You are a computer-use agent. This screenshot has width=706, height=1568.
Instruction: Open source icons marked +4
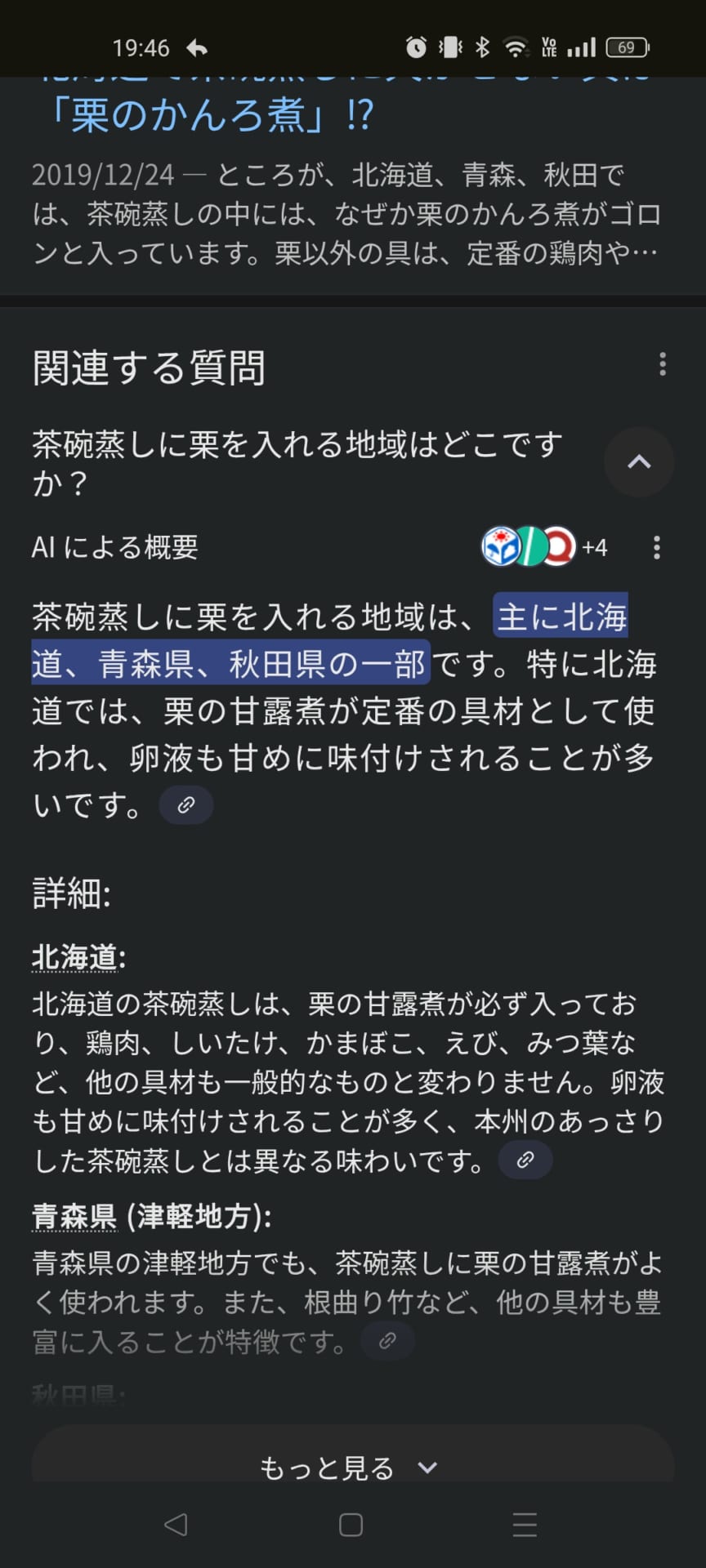point(543,547)
